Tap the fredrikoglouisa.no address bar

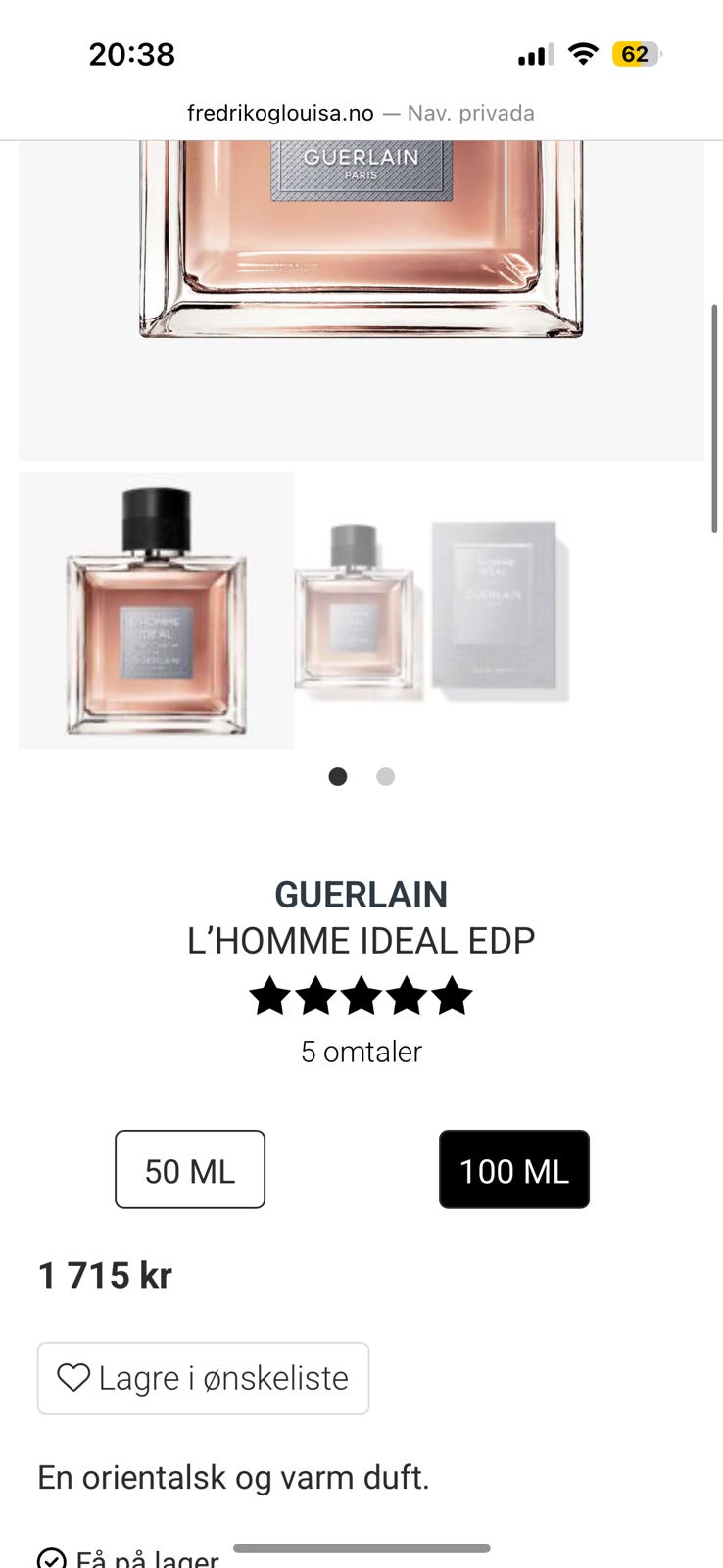point(361,113)
